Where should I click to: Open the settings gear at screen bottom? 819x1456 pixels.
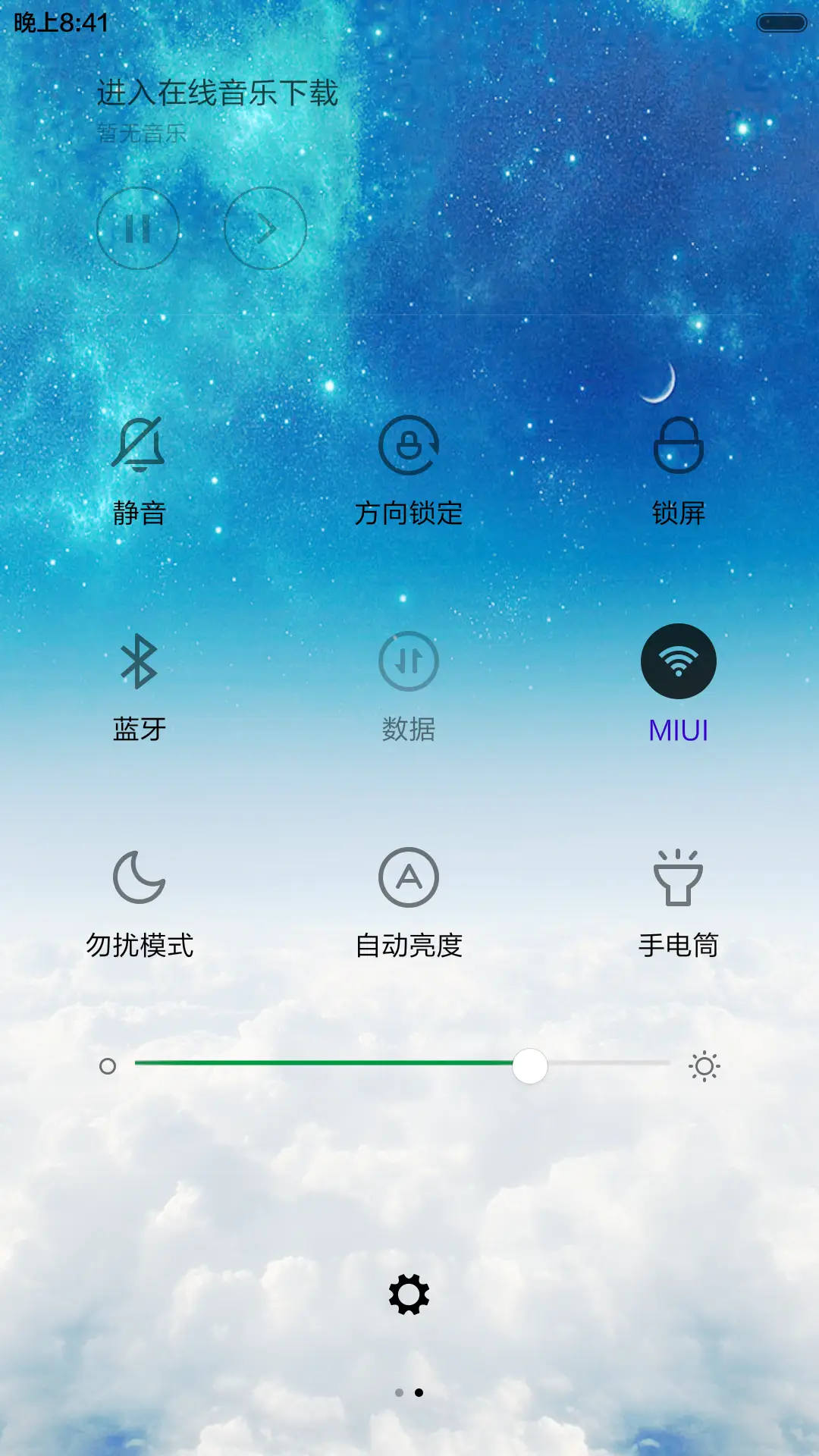[409, 1293]
